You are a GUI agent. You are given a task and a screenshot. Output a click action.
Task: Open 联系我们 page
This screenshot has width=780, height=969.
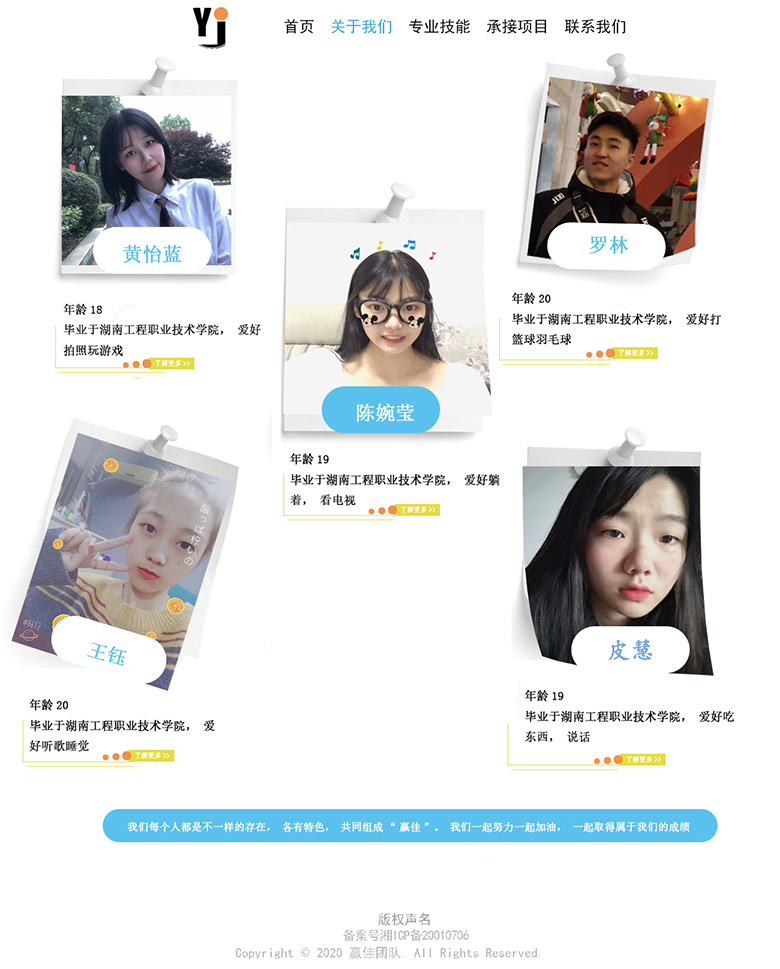pyautogui.click(x=595, y=27)
